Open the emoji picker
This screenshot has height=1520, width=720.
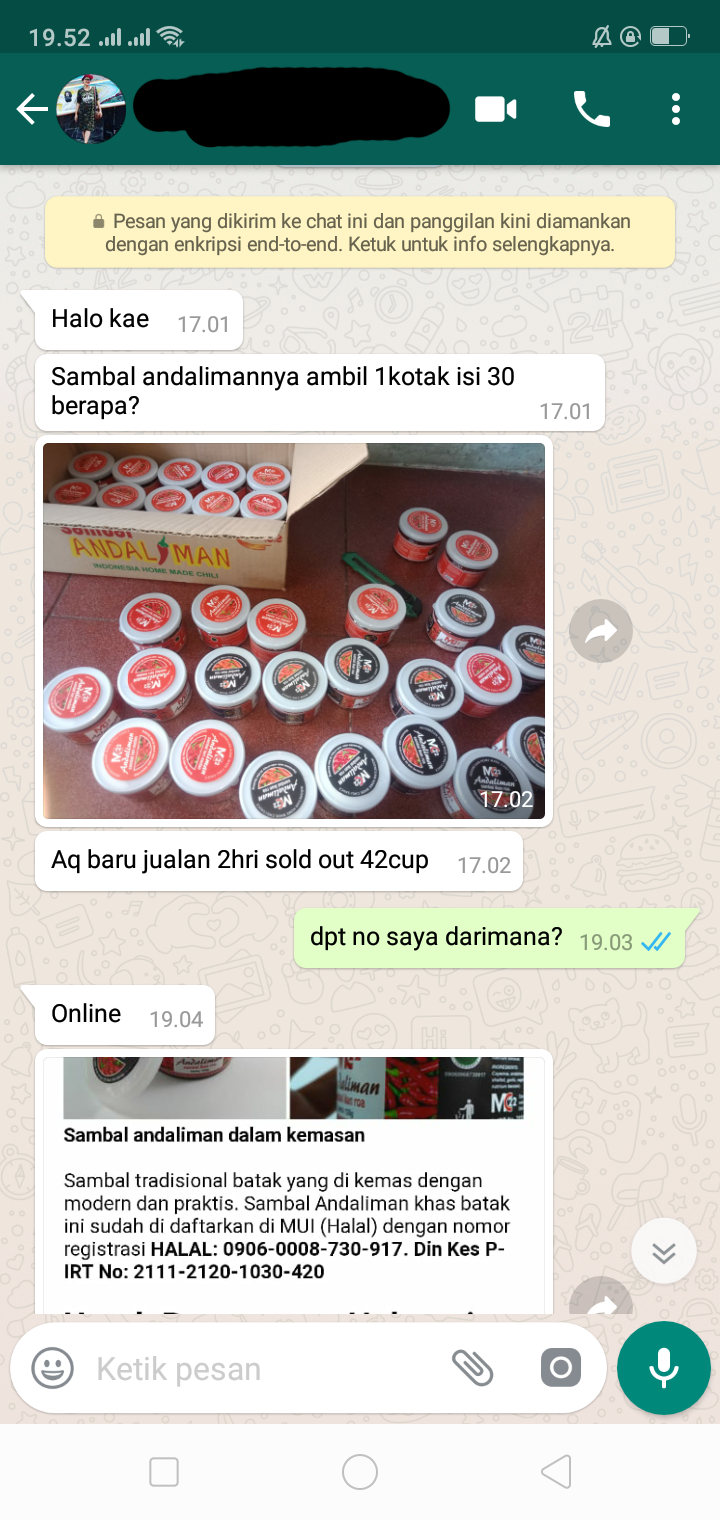52,1368
